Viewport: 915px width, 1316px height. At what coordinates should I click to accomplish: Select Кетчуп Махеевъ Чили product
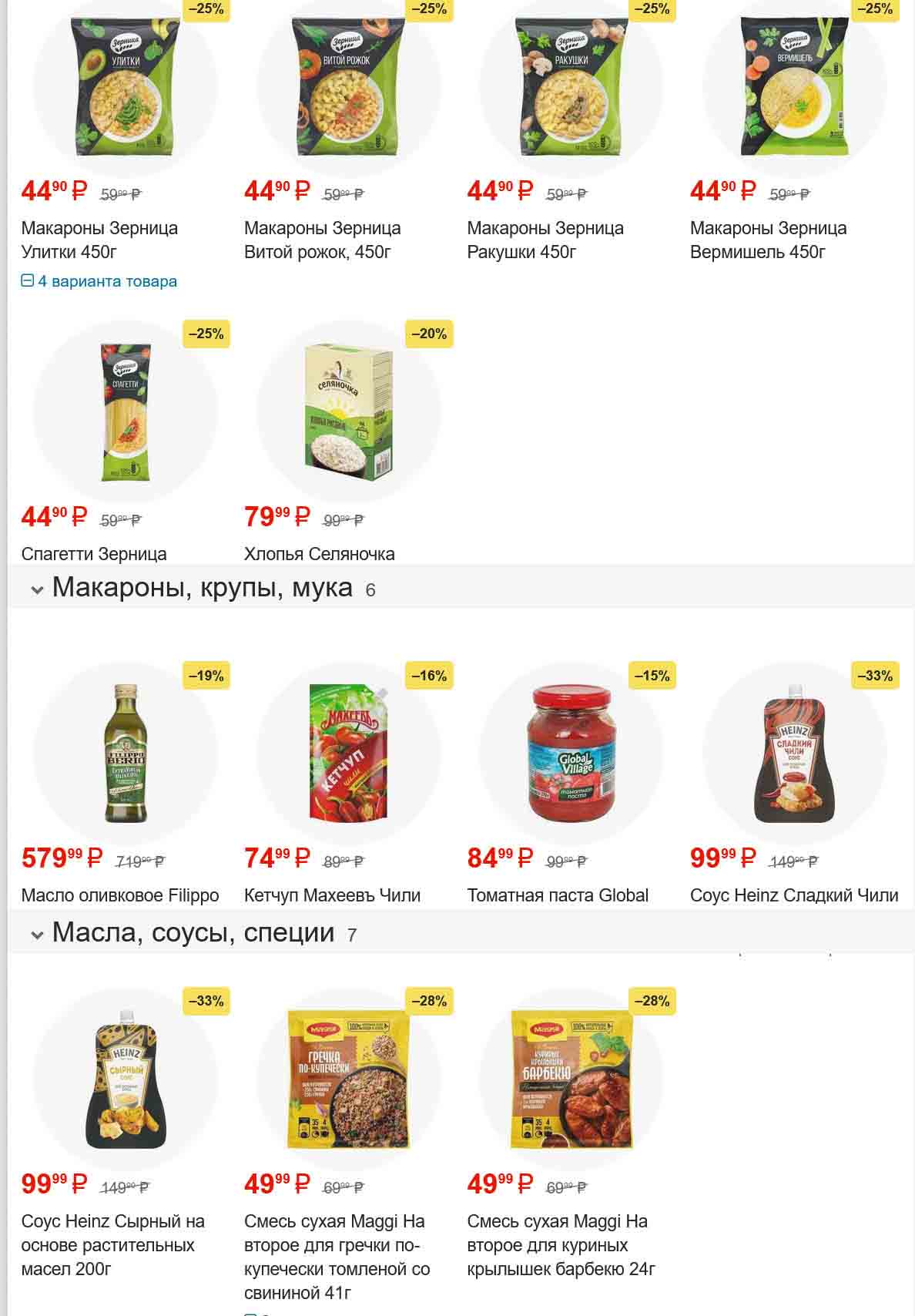[x=332, y=895]
